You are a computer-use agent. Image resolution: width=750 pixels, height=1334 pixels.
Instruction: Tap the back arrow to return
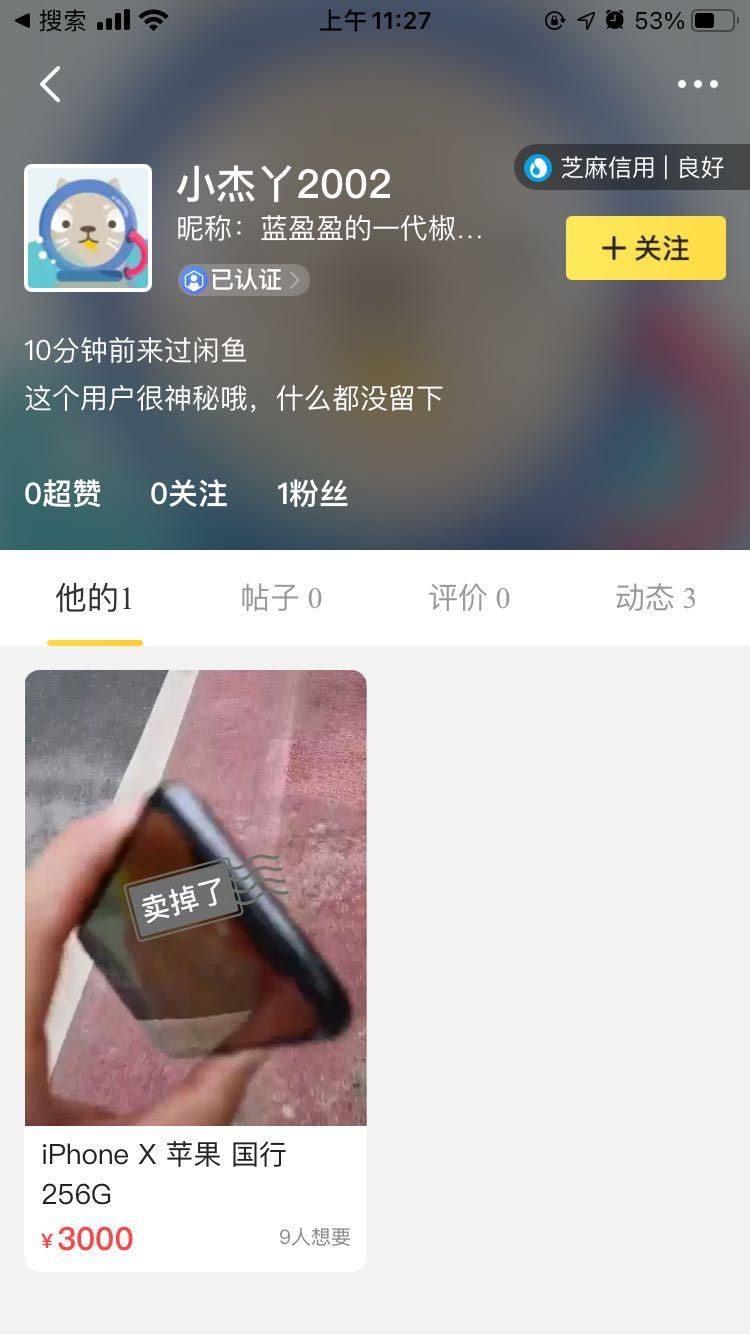point(50,84)
